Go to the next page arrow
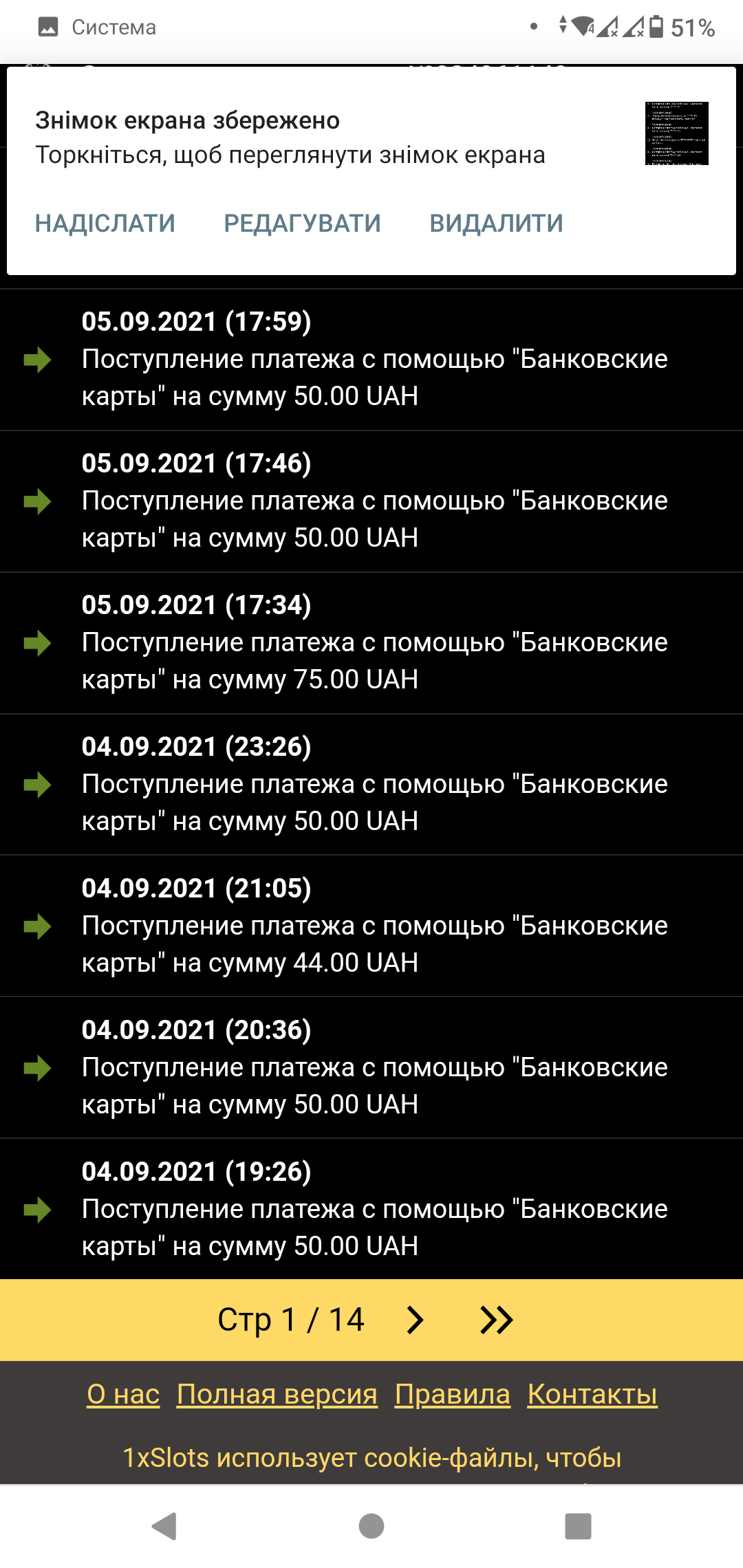This screenshot has height=1568, width=743. (415, 1320)
